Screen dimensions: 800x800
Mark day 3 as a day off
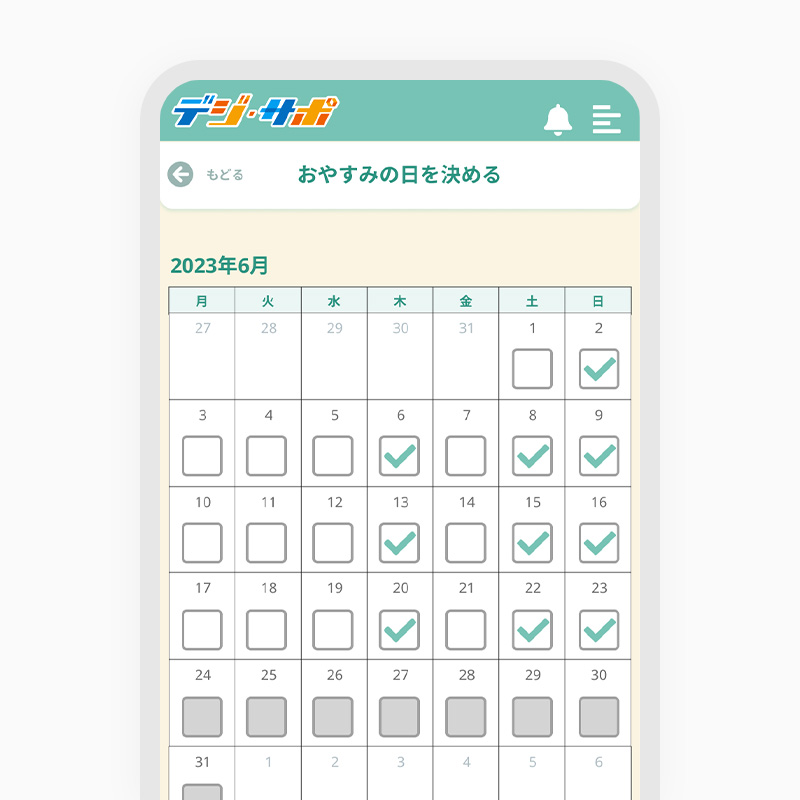point(202,456)
